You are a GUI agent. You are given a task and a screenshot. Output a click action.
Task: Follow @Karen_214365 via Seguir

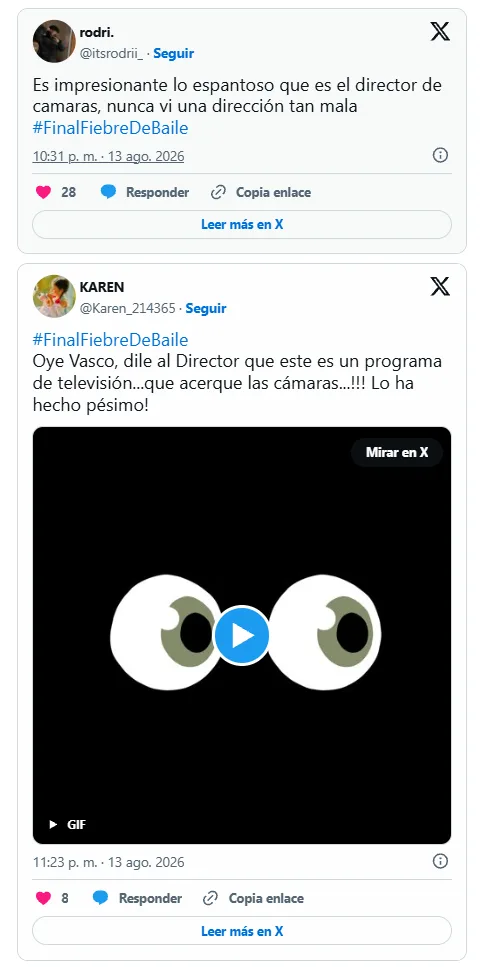coord(206,308)
